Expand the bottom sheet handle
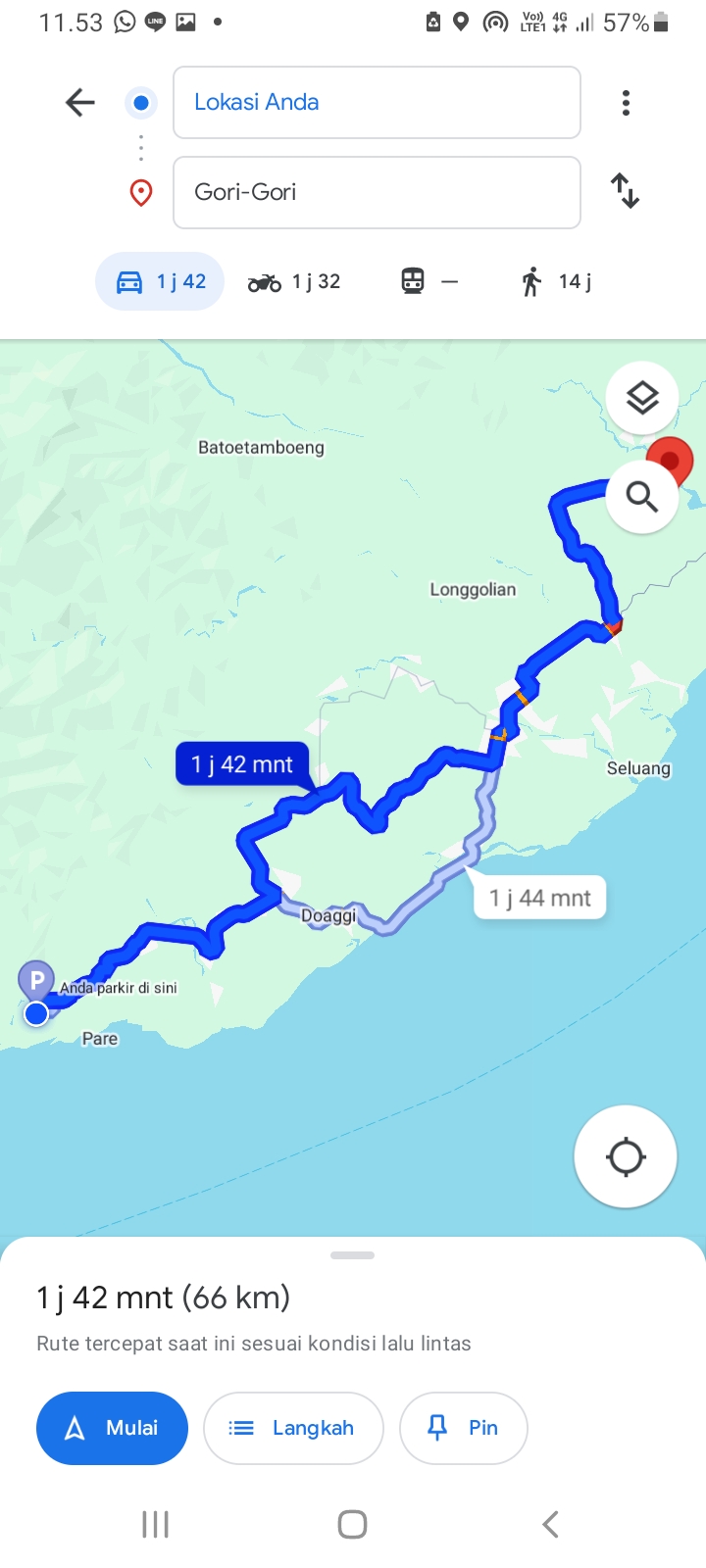The height and width of the screenshot is (1568, 706). coord(353,1255)
